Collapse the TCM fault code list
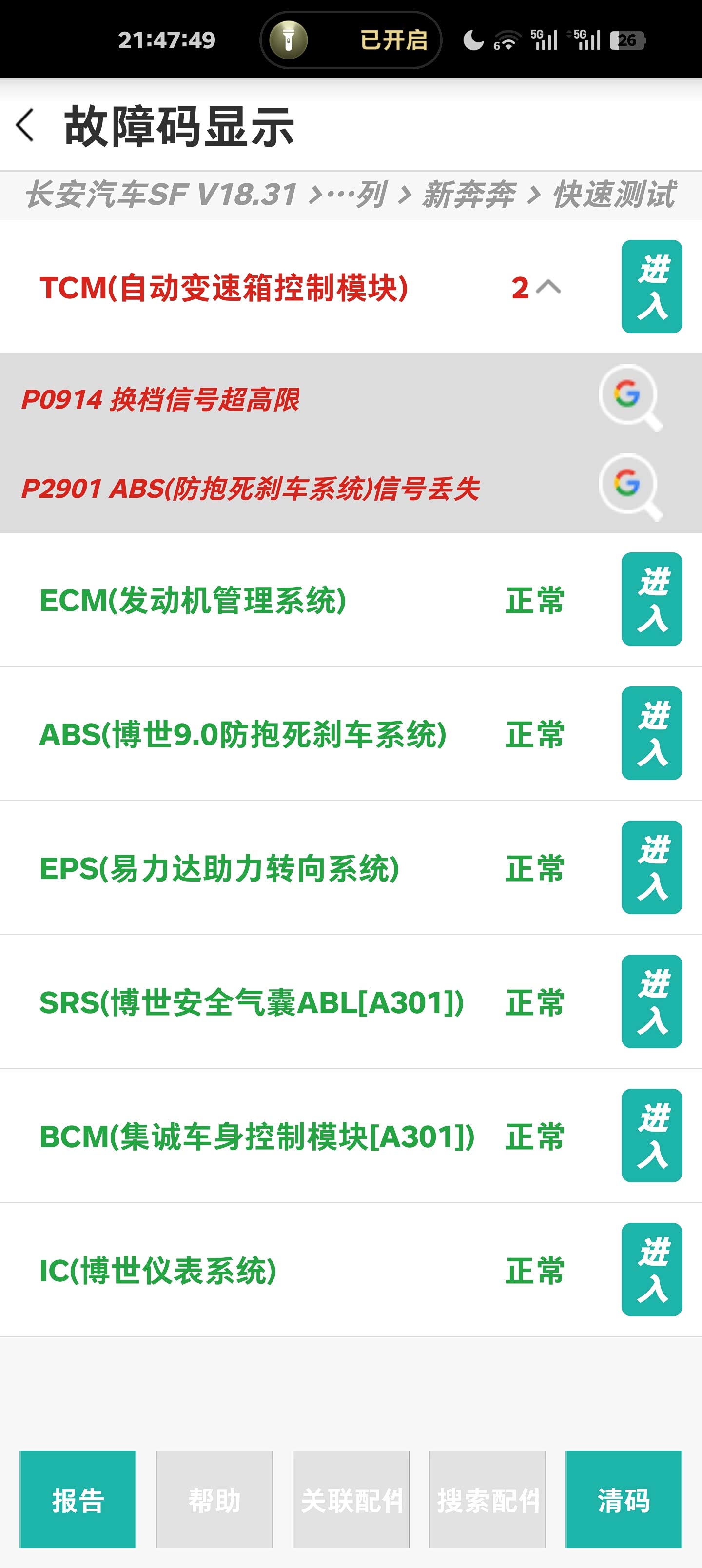Viewport: 702px width, 1568px height. [x=548, y=287]
